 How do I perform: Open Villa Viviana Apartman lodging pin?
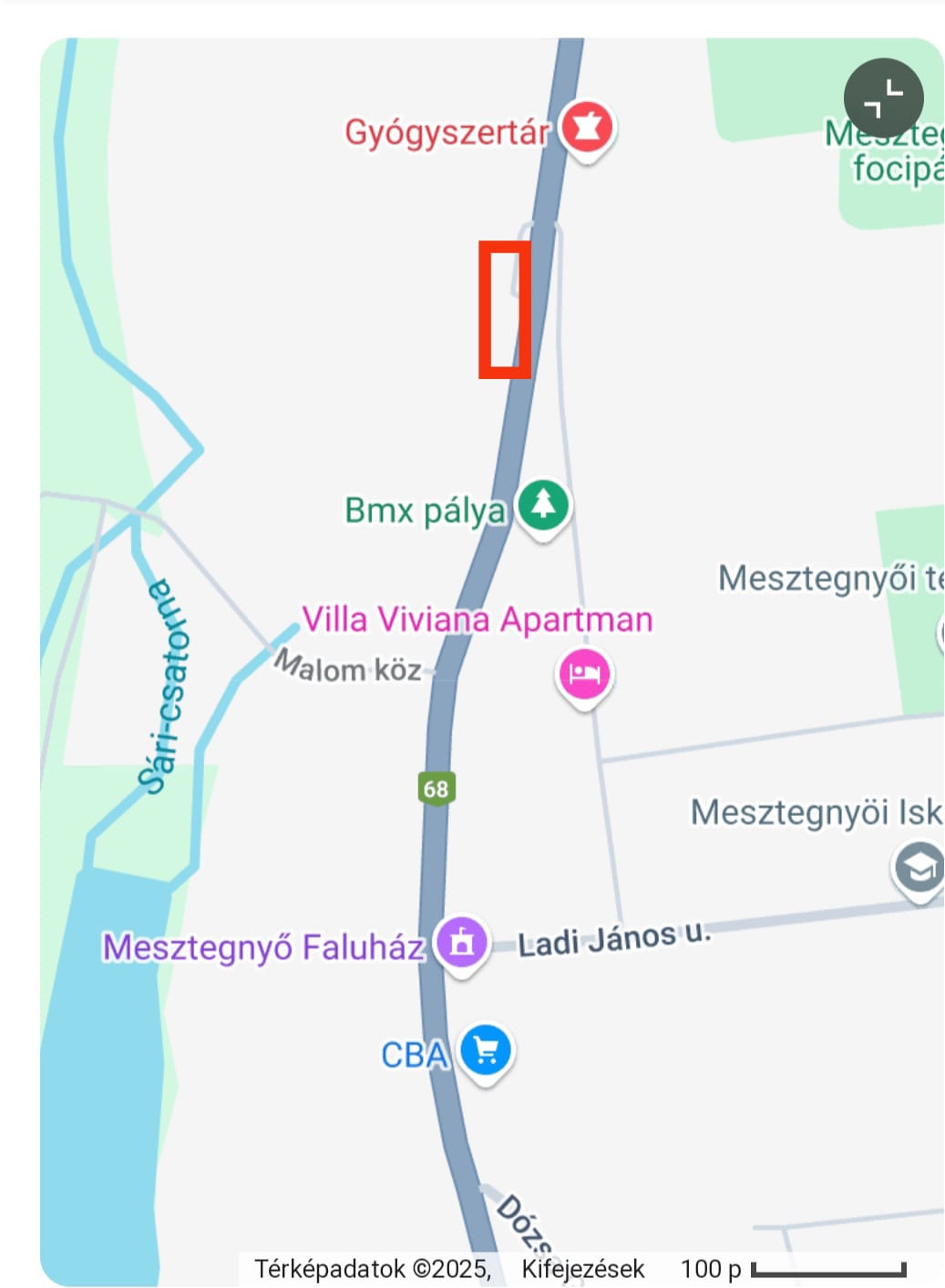tap(584, 674)
